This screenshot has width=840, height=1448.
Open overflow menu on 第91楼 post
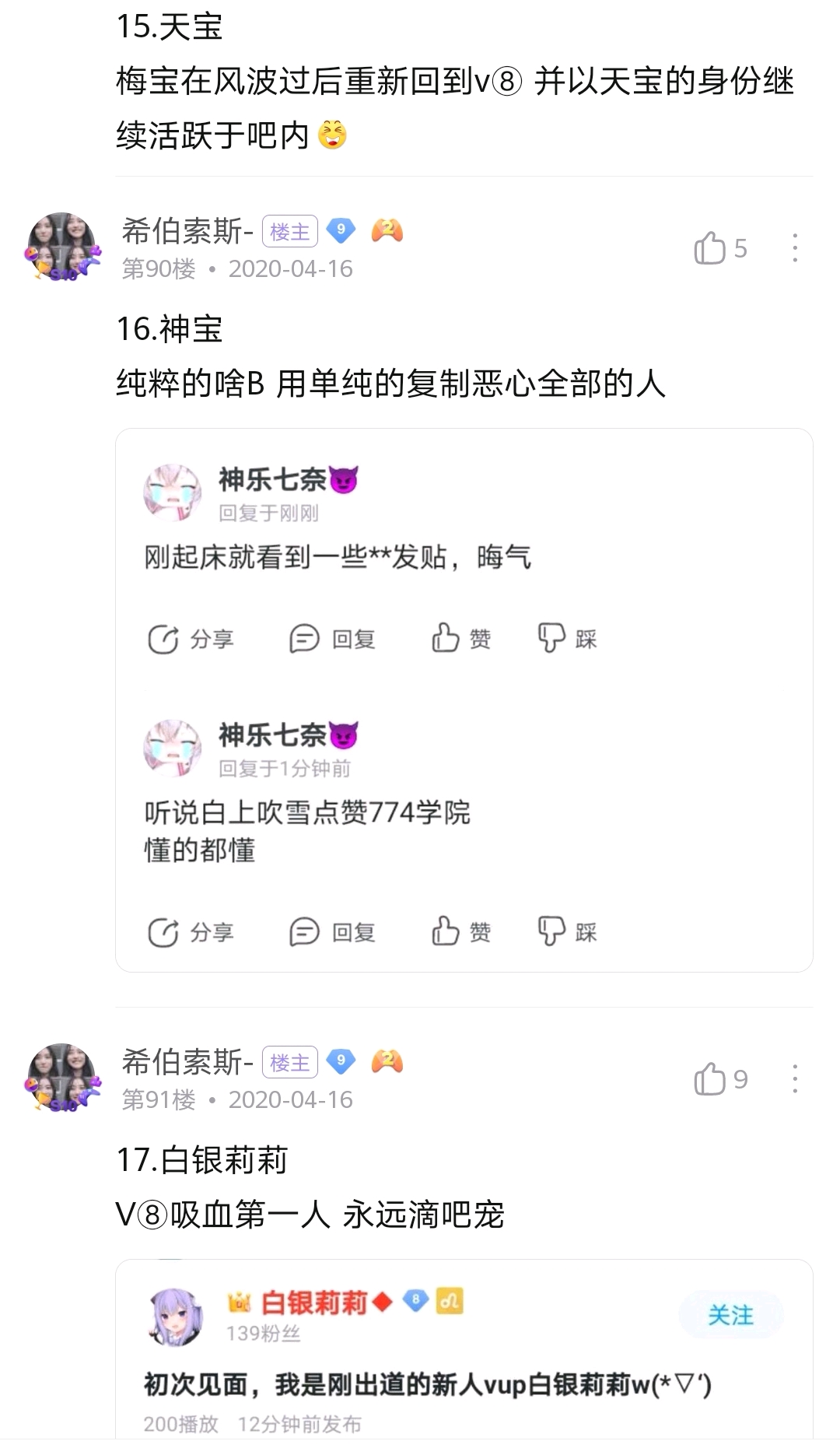coord(794,1080)
